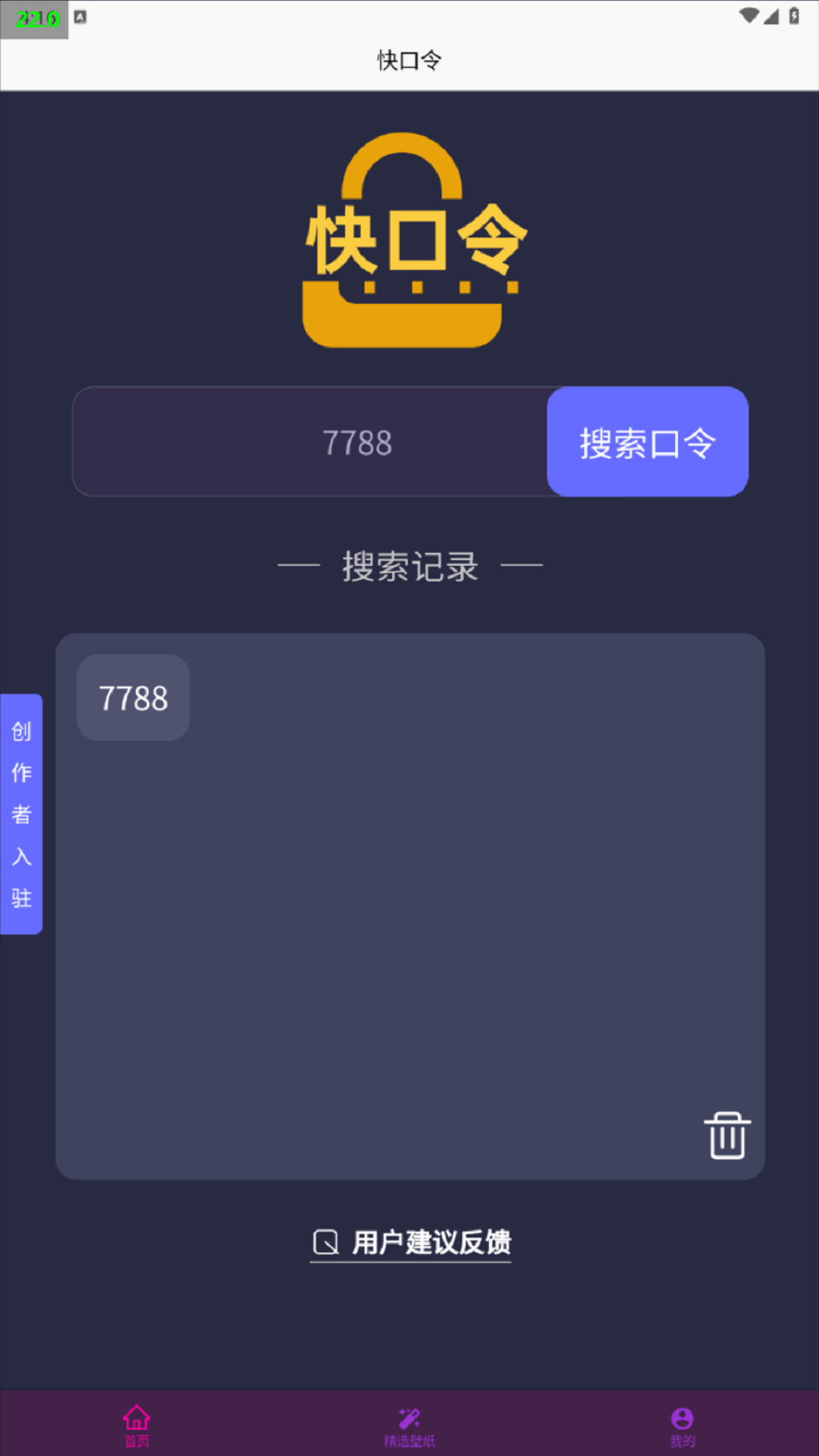The width and height of the screenshot is (819, 1456).
Task: Switch to the 首页 tab
Action: click(x=136, y=1425)
